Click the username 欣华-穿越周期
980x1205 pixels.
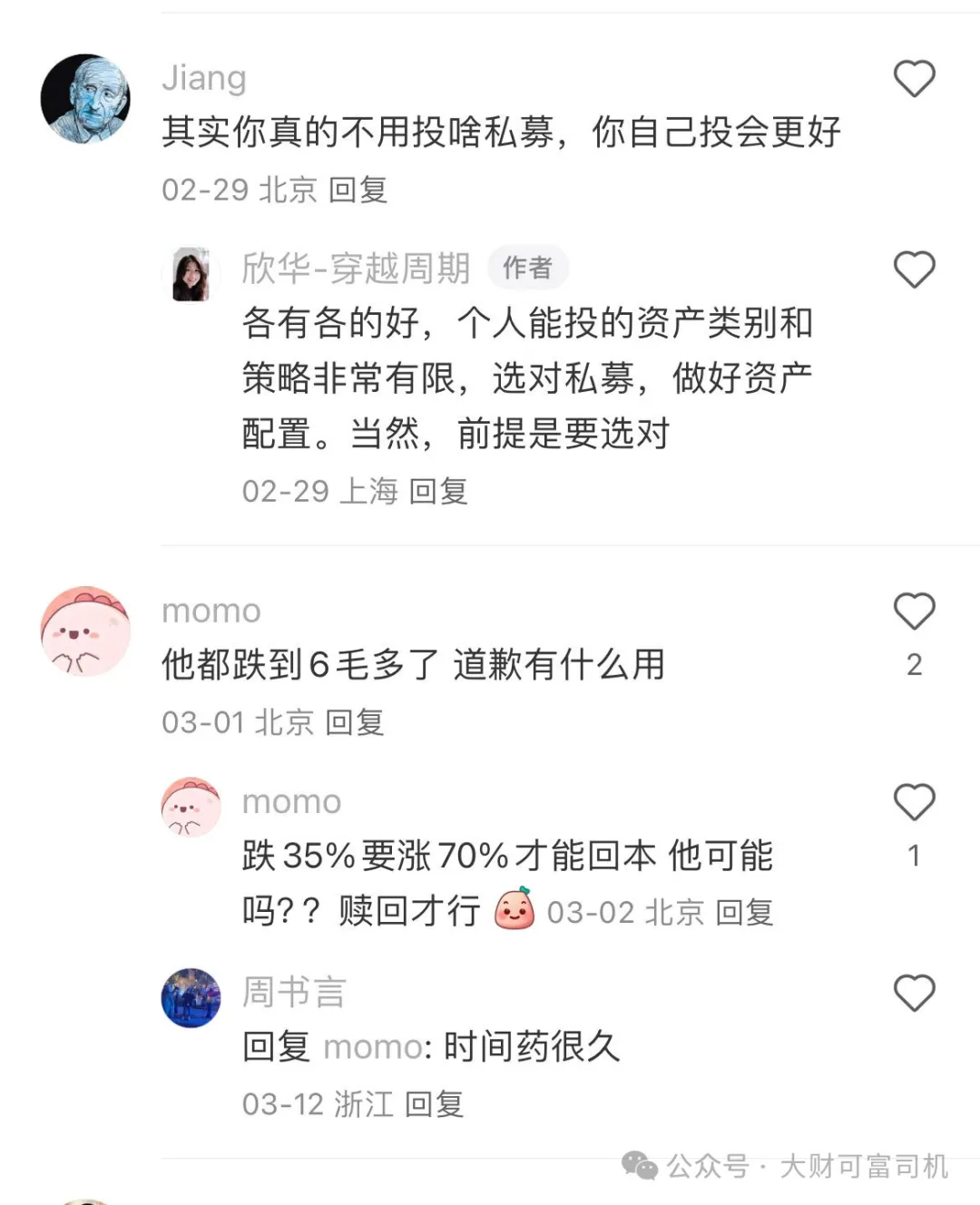coord(358,269)
